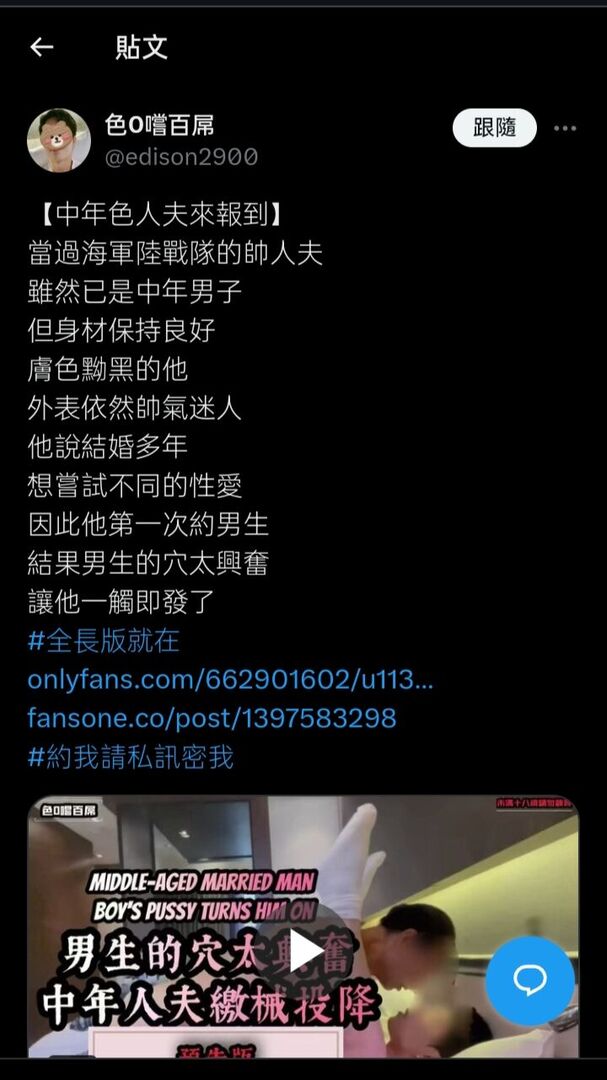Open the #全長版就在 hashtag

click(103, 641)
